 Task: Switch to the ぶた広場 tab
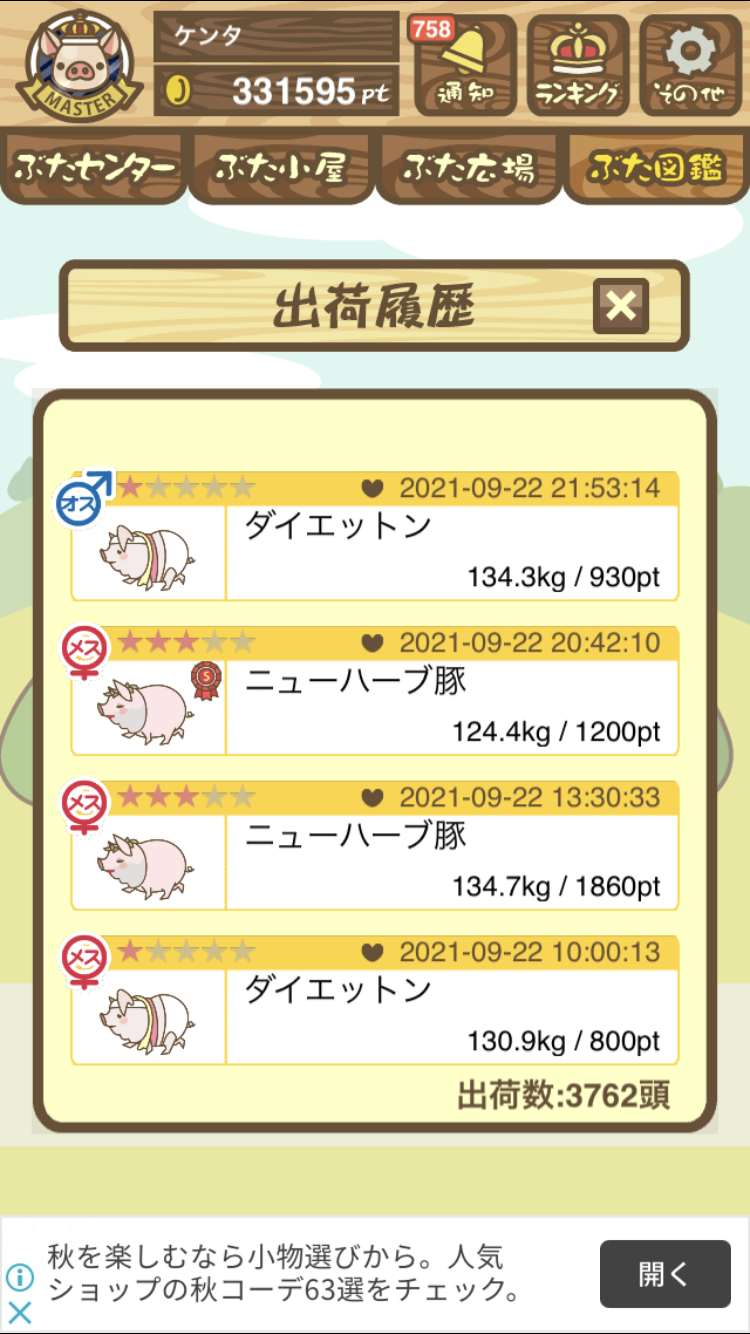pyautogui.click(x=468, y=167)
